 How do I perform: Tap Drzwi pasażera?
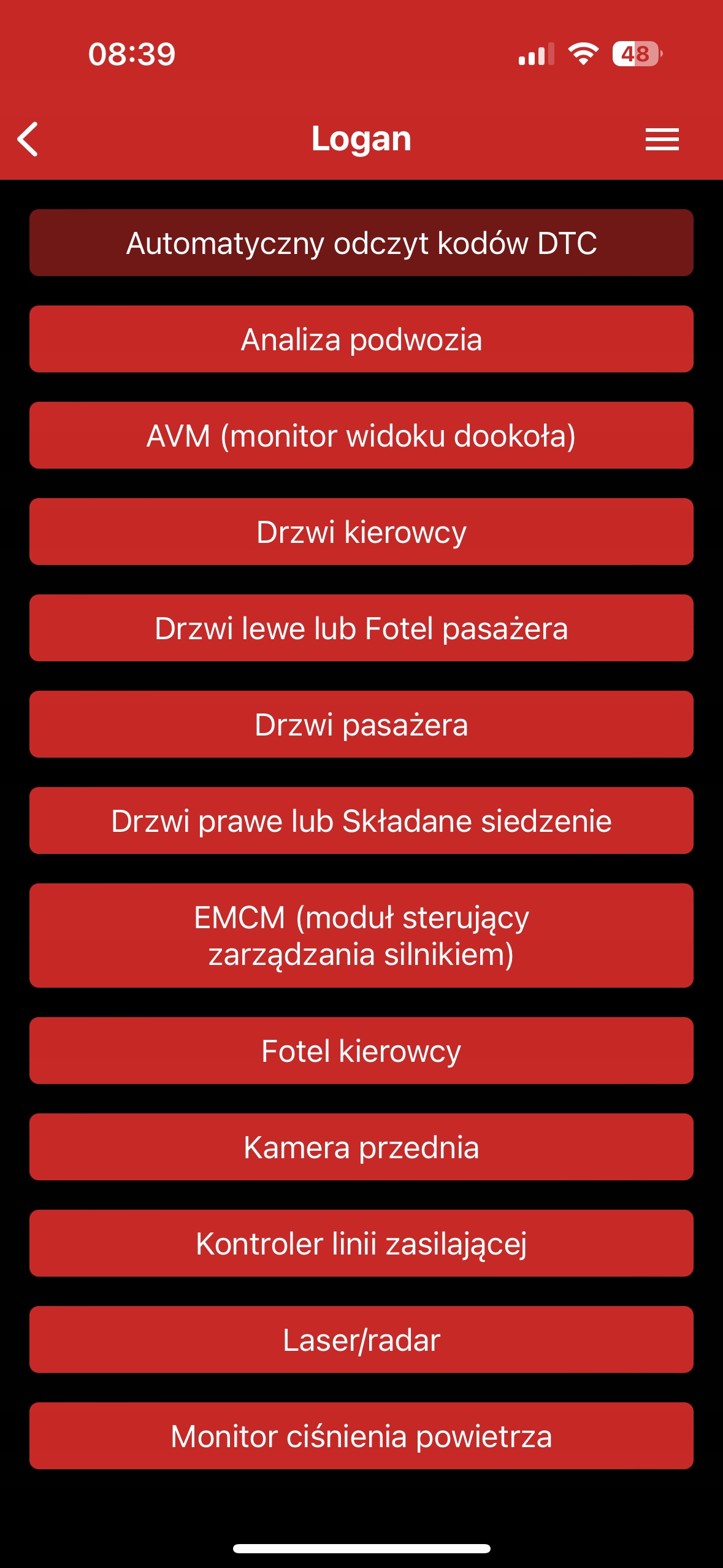click(x=361, y=724)
